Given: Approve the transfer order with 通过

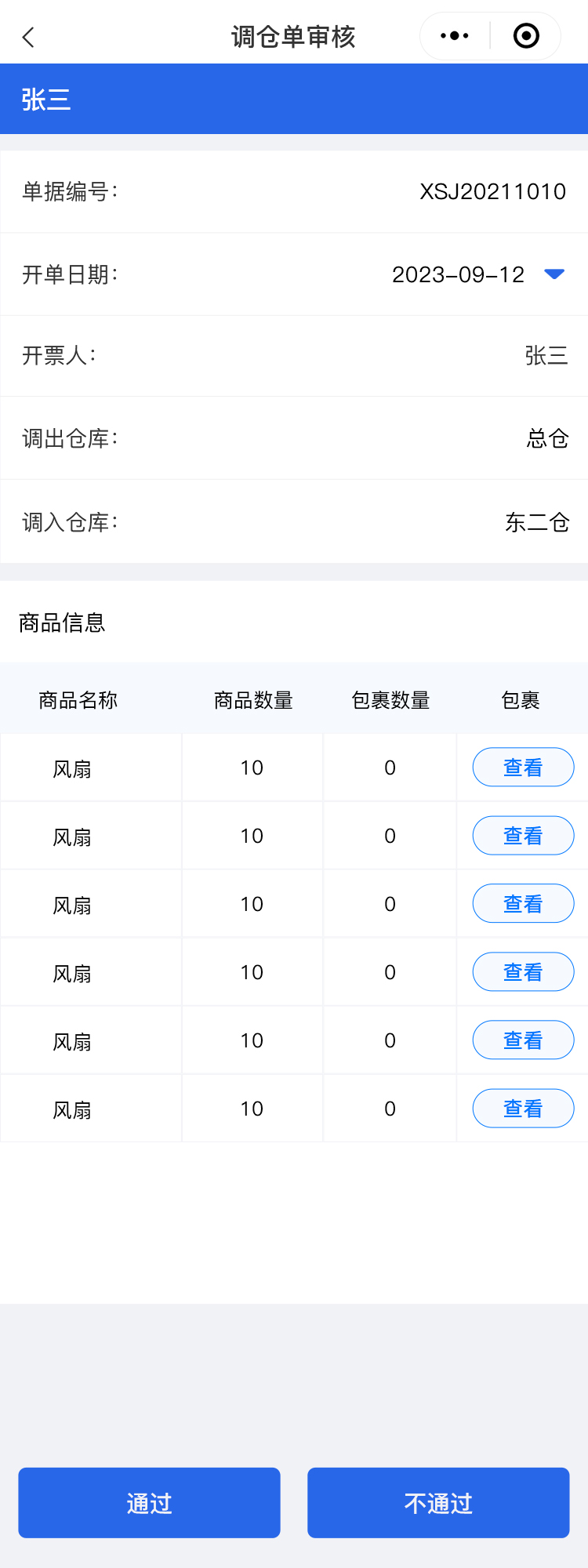Looking at the screenshot, I should point(149,1503).
